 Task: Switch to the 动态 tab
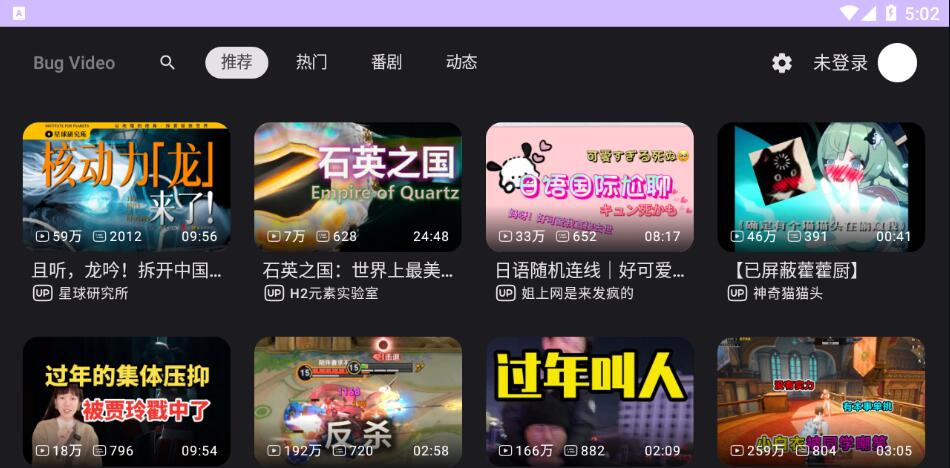pos(461,62)
